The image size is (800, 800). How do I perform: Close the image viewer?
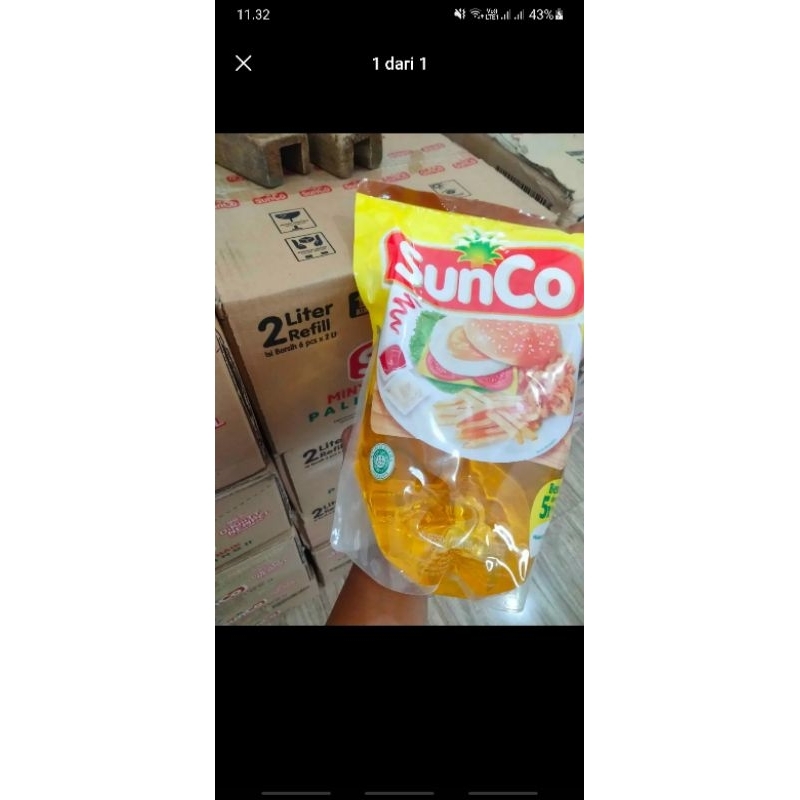(243, 63)
